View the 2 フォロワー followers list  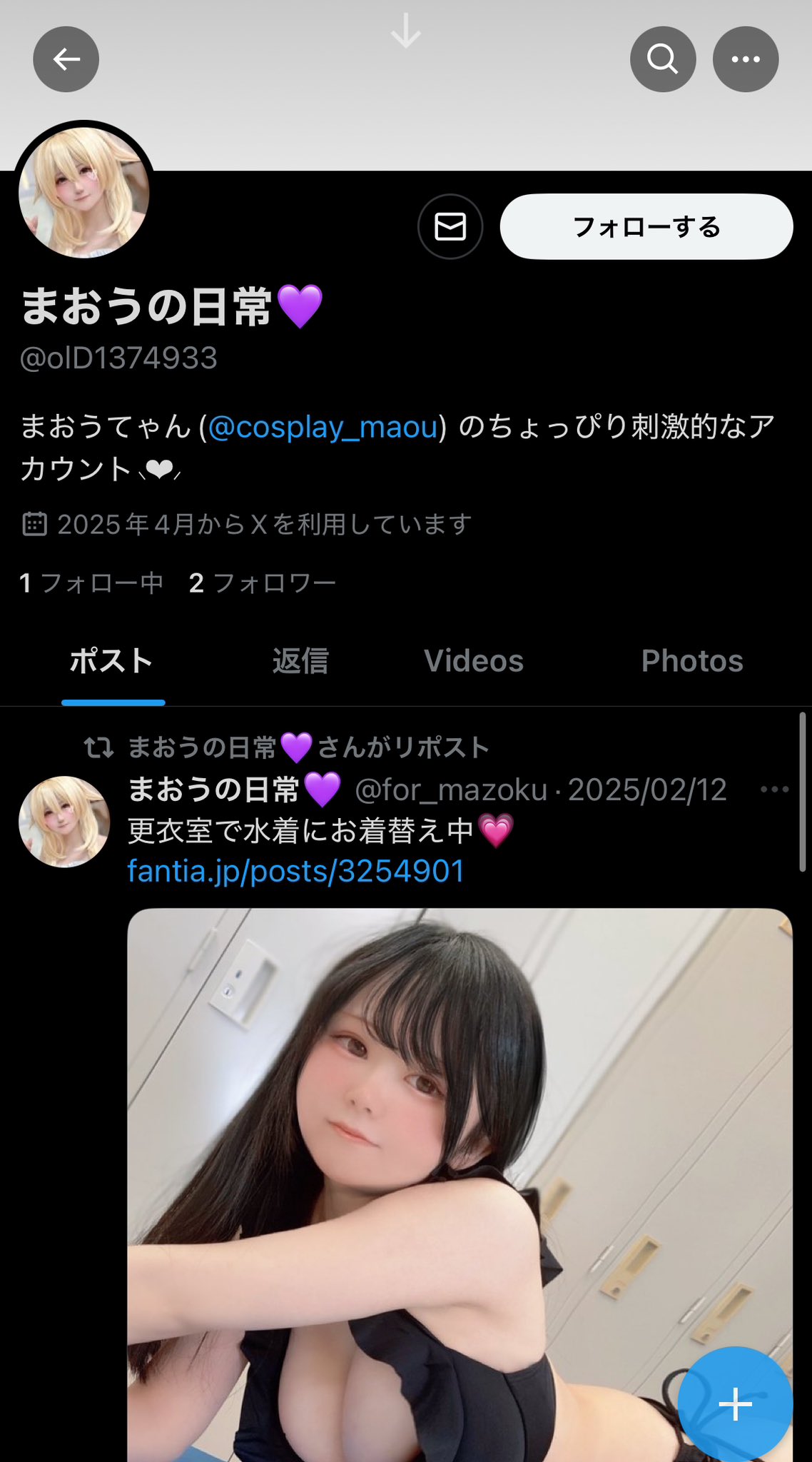pyautogui.click(x=262, y=583)
